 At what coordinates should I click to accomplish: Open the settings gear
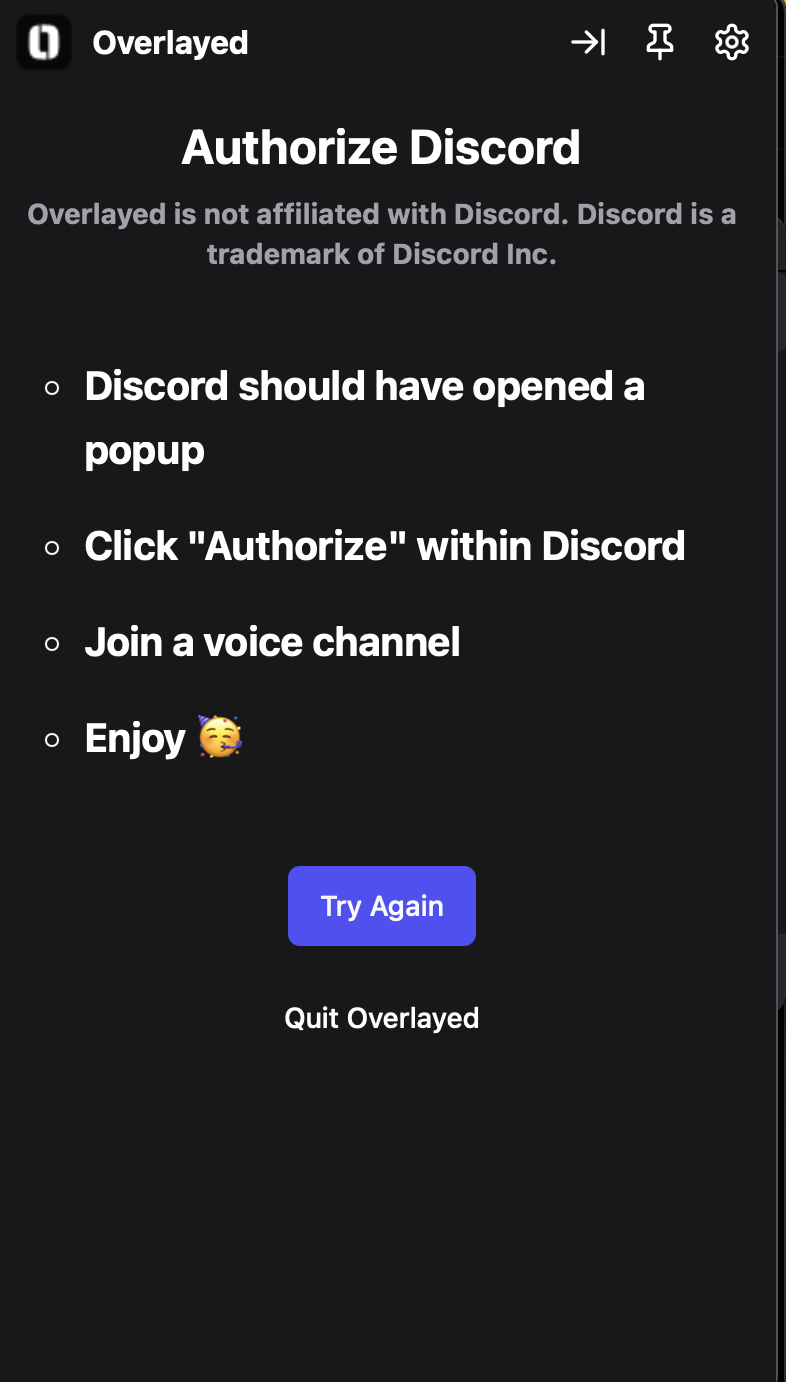[x=732, y=42]
